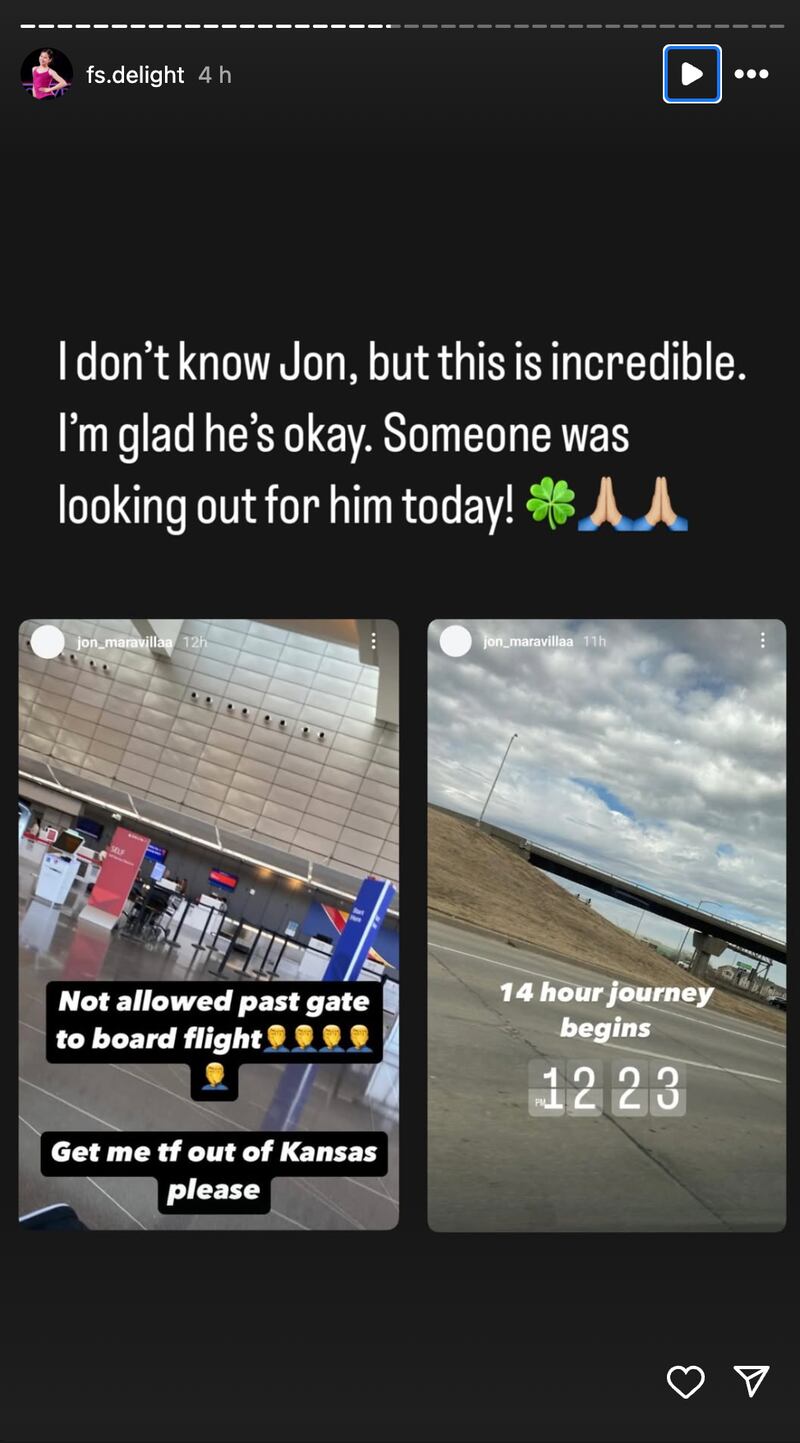Visit the fs.delight username link
800x1443 pixels.
pyautogui.click(x=135, y=75)
